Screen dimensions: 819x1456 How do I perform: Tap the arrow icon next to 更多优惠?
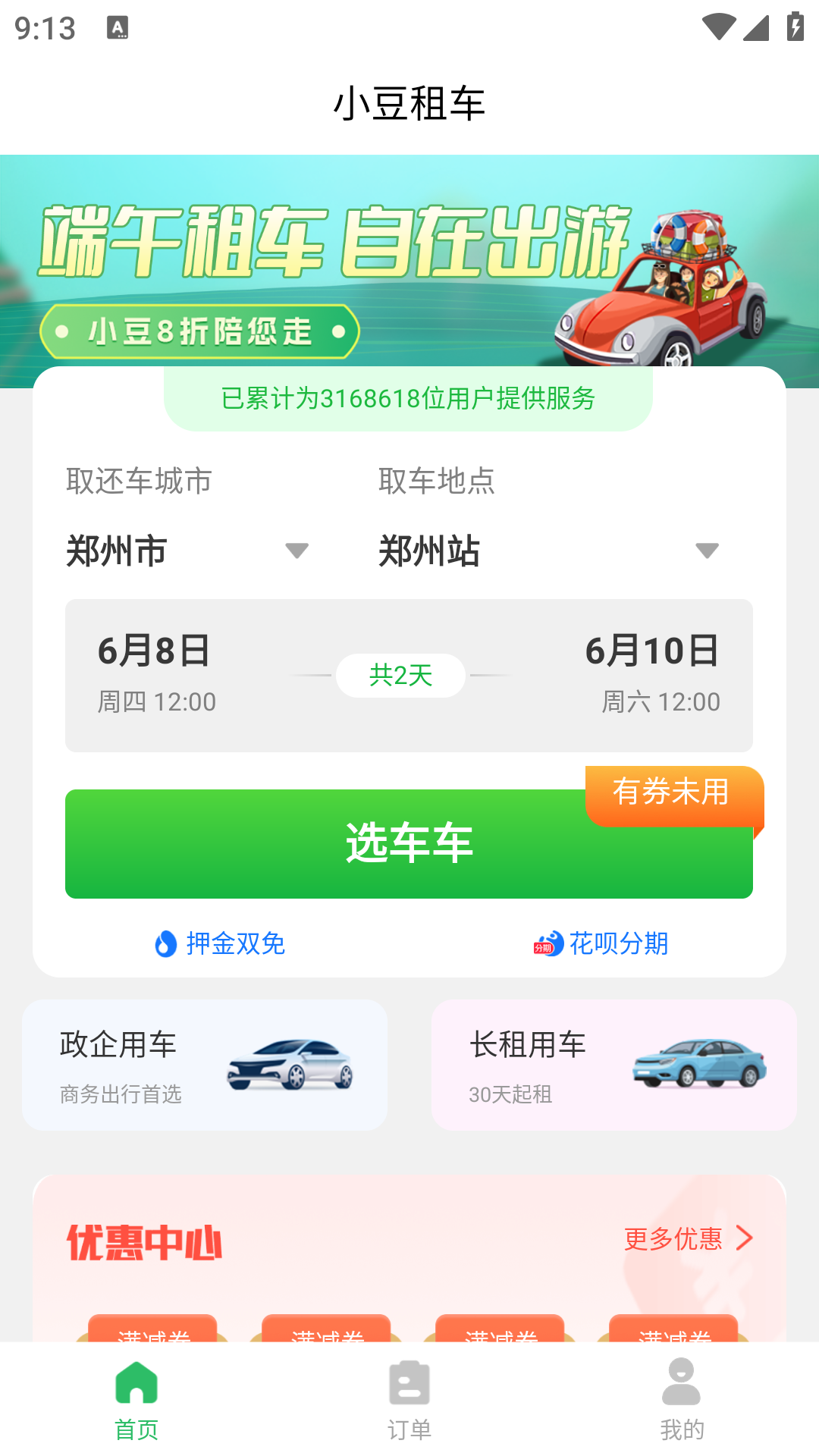click(746, 1239)
